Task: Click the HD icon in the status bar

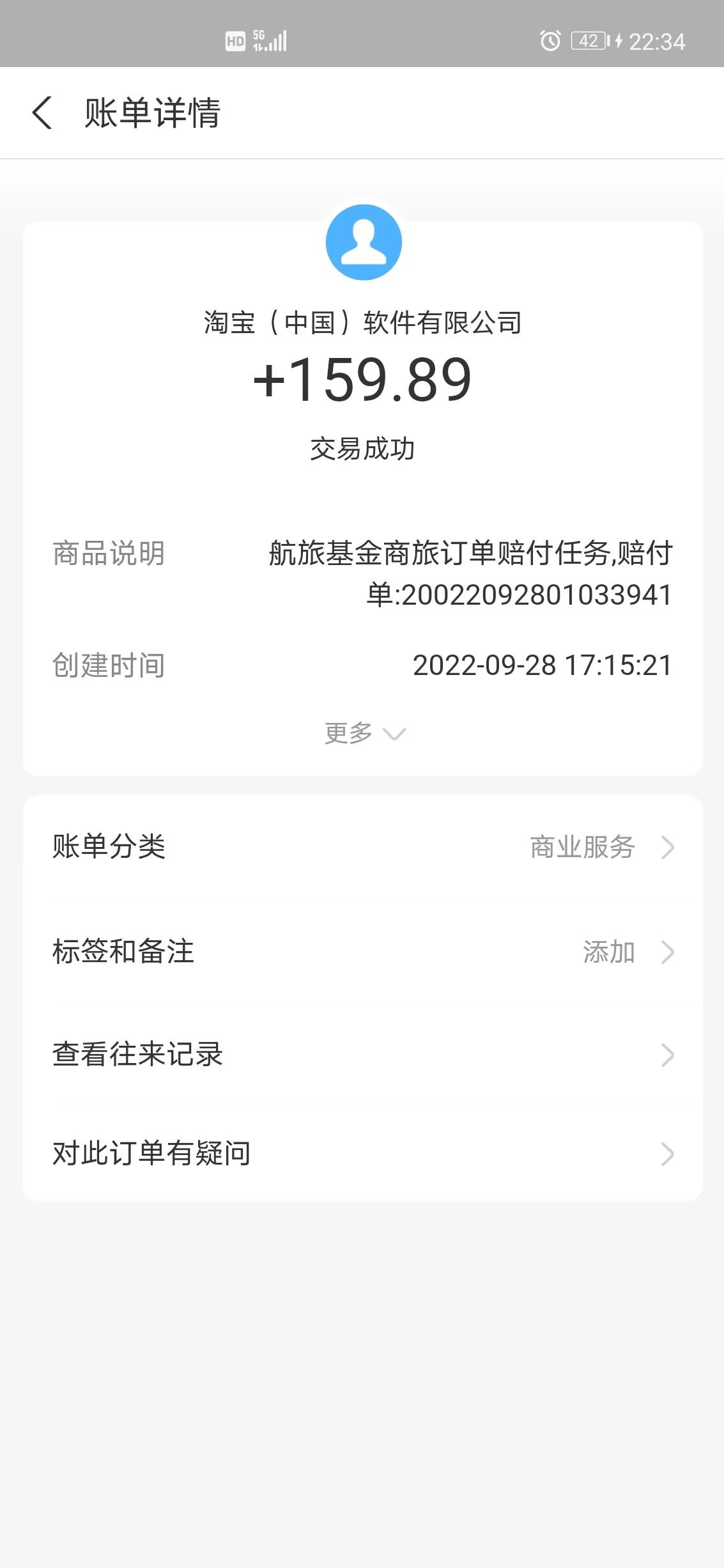Action: [235, 40]
